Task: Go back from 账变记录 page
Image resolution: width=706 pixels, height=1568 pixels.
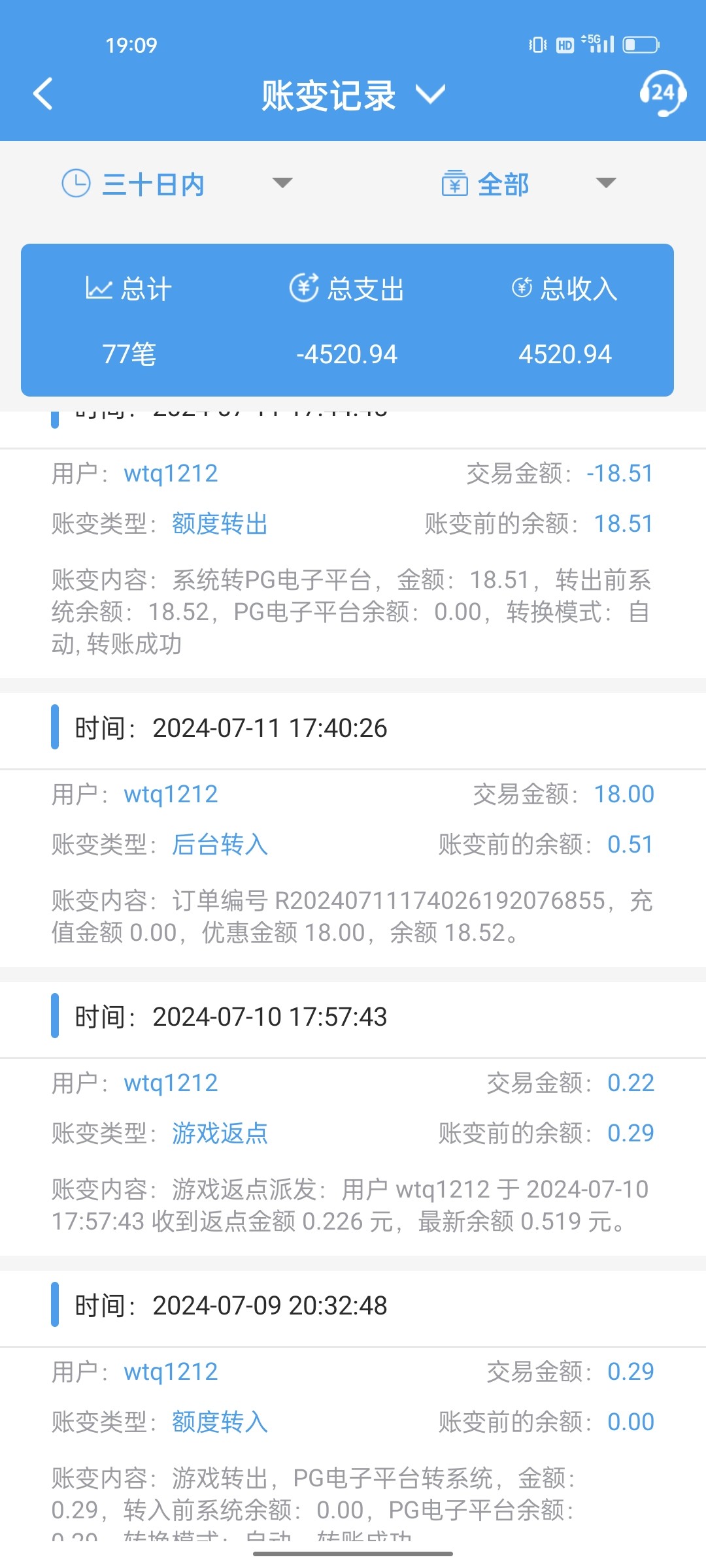Action: (43, 93)
